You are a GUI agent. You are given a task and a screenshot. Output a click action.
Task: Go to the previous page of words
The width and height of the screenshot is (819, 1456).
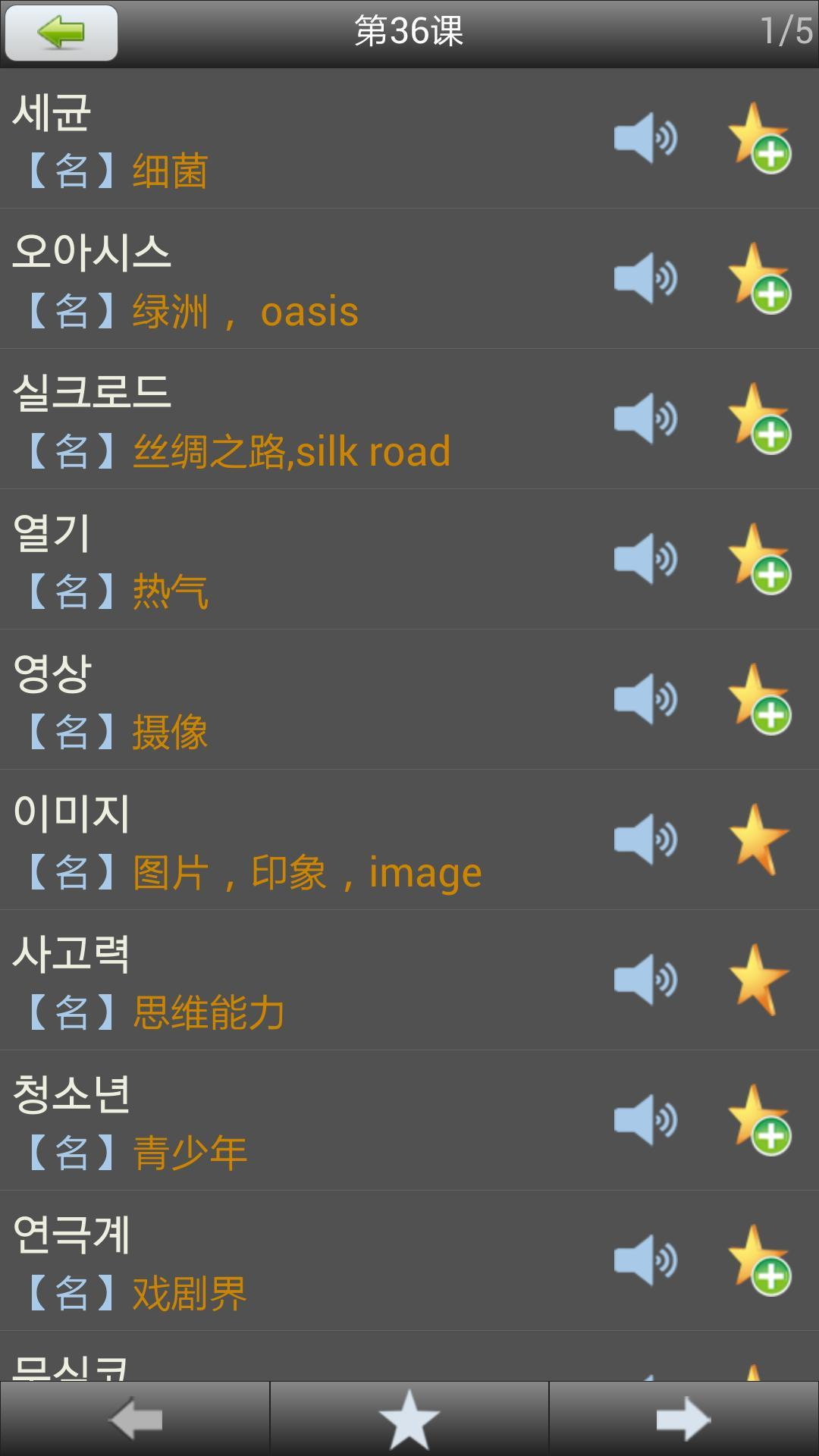(x=135, y=1418)
